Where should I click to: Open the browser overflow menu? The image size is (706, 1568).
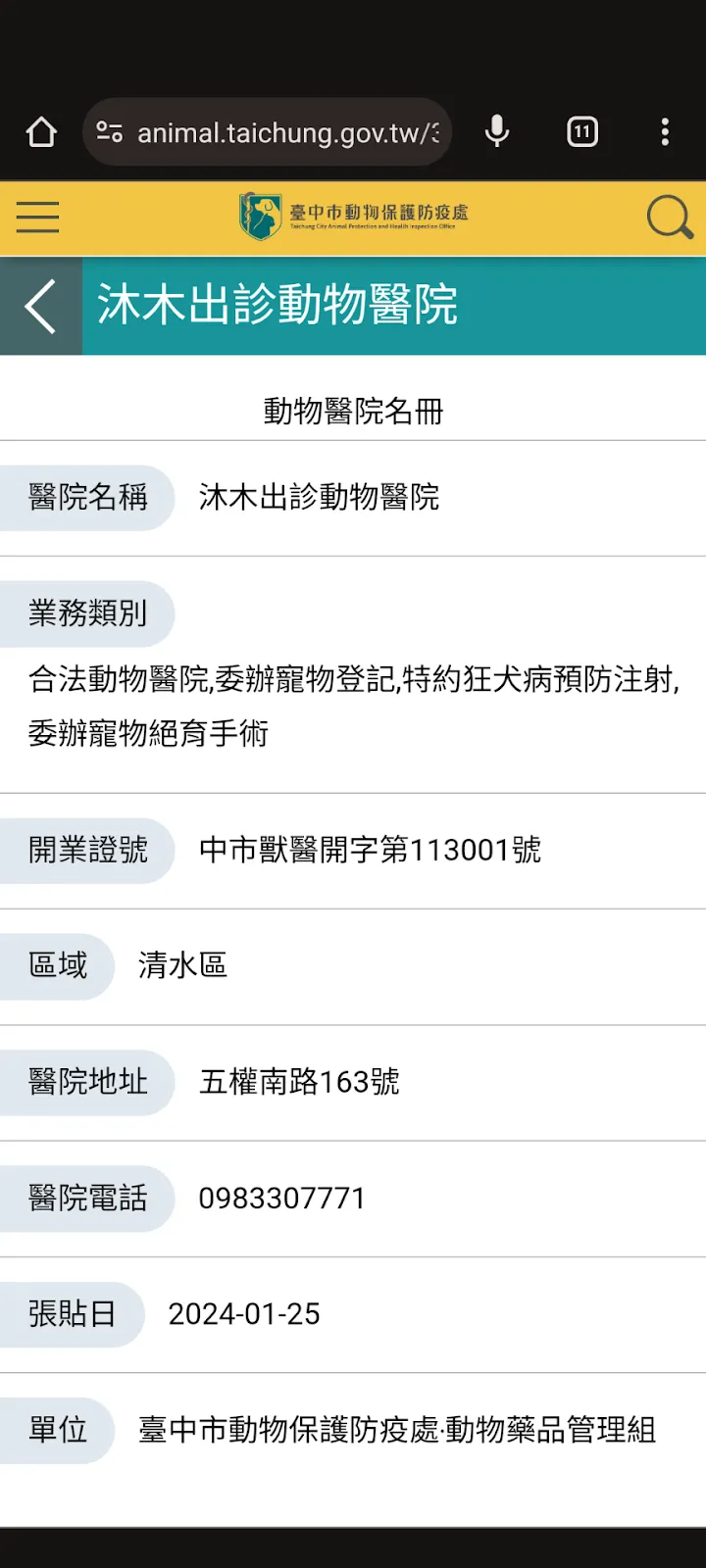(665, 131)
